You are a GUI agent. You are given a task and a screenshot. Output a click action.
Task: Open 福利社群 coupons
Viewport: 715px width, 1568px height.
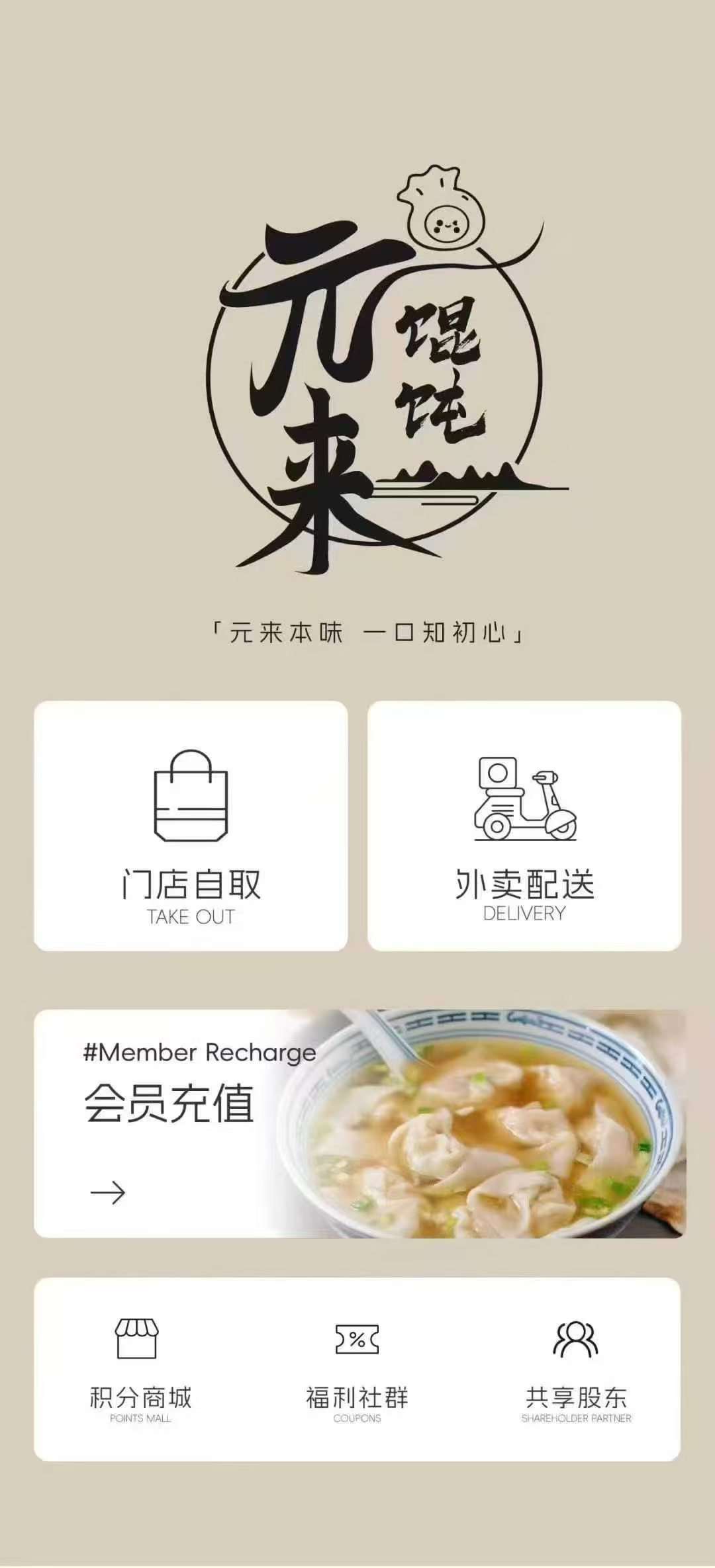[357, 1371]
